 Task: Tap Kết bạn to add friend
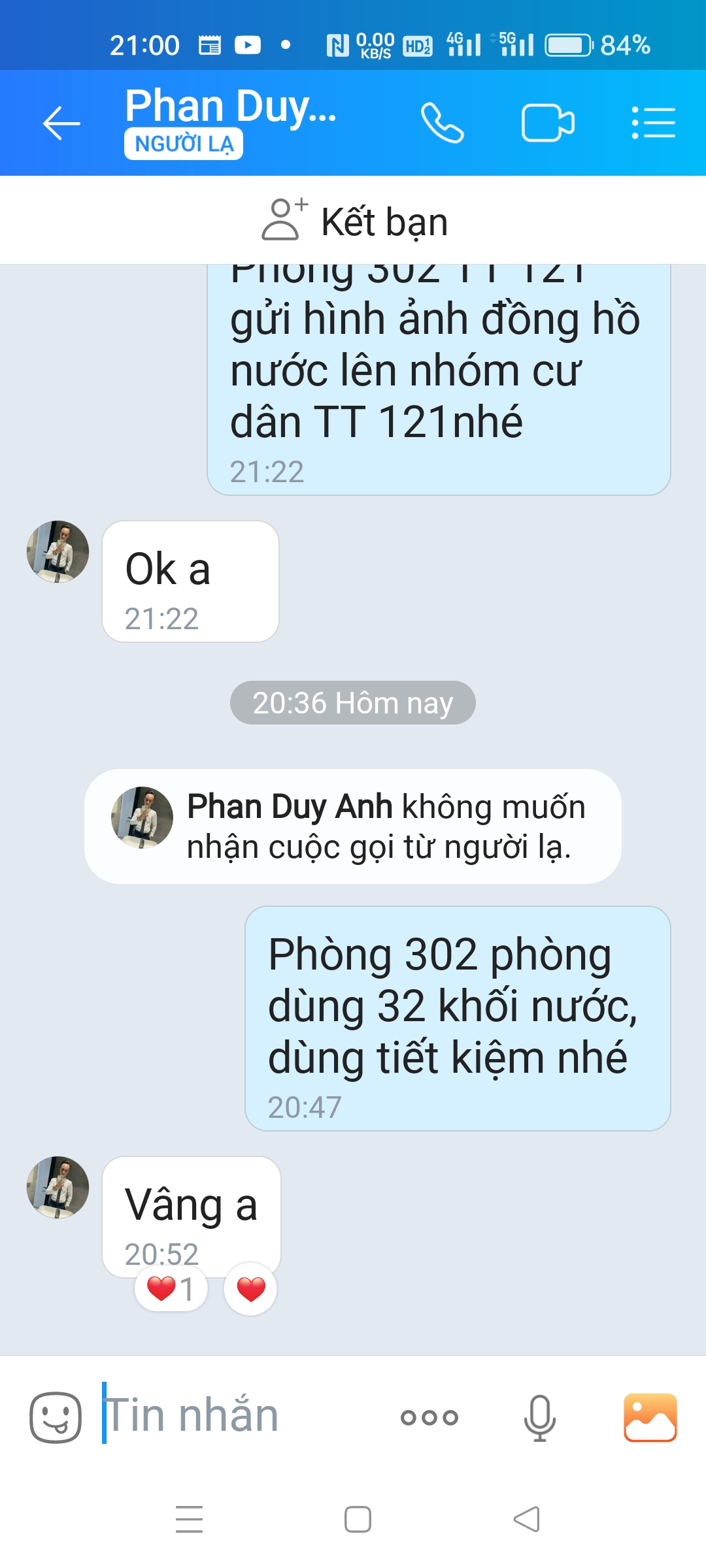click(x=354, y=221)
